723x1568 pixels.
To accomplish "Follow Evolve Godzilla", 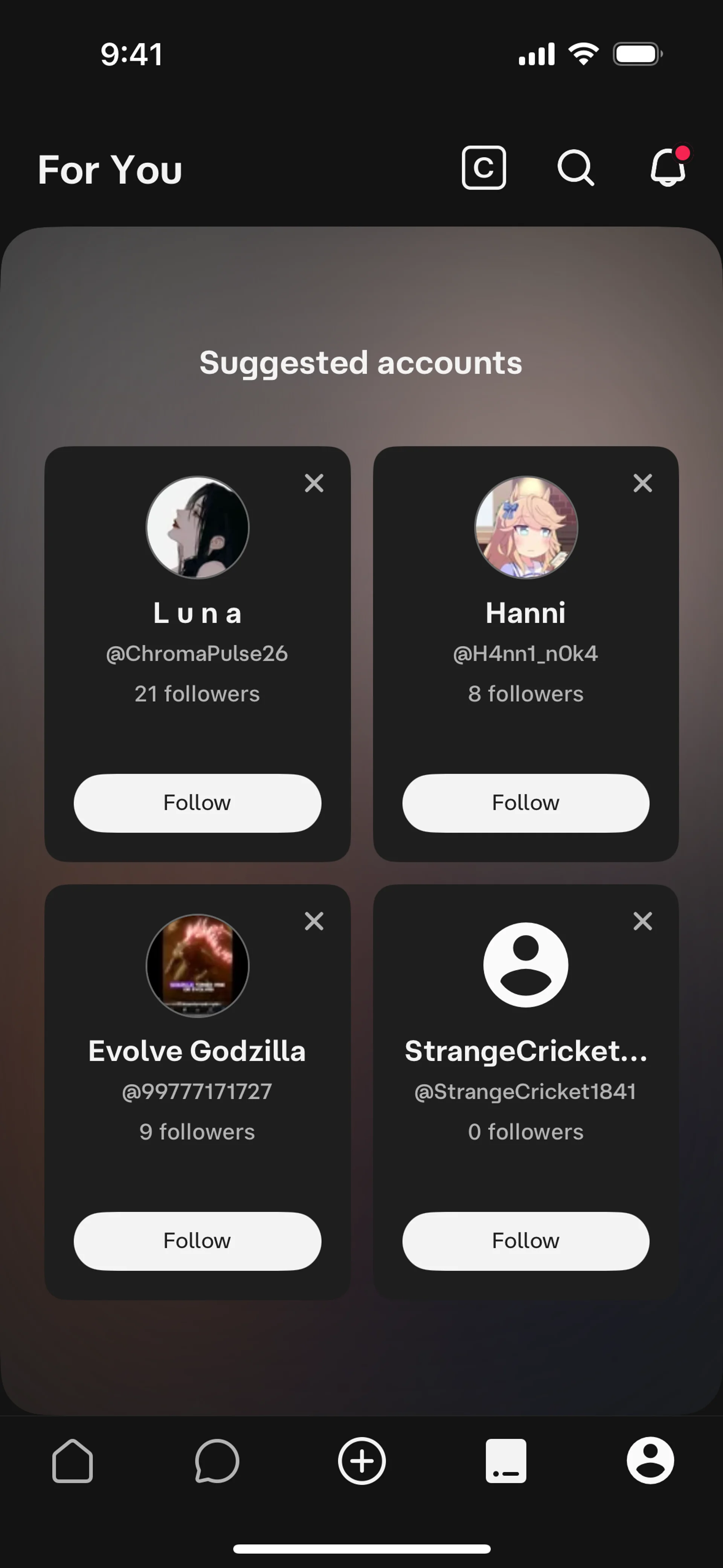I will (197, 1241).
